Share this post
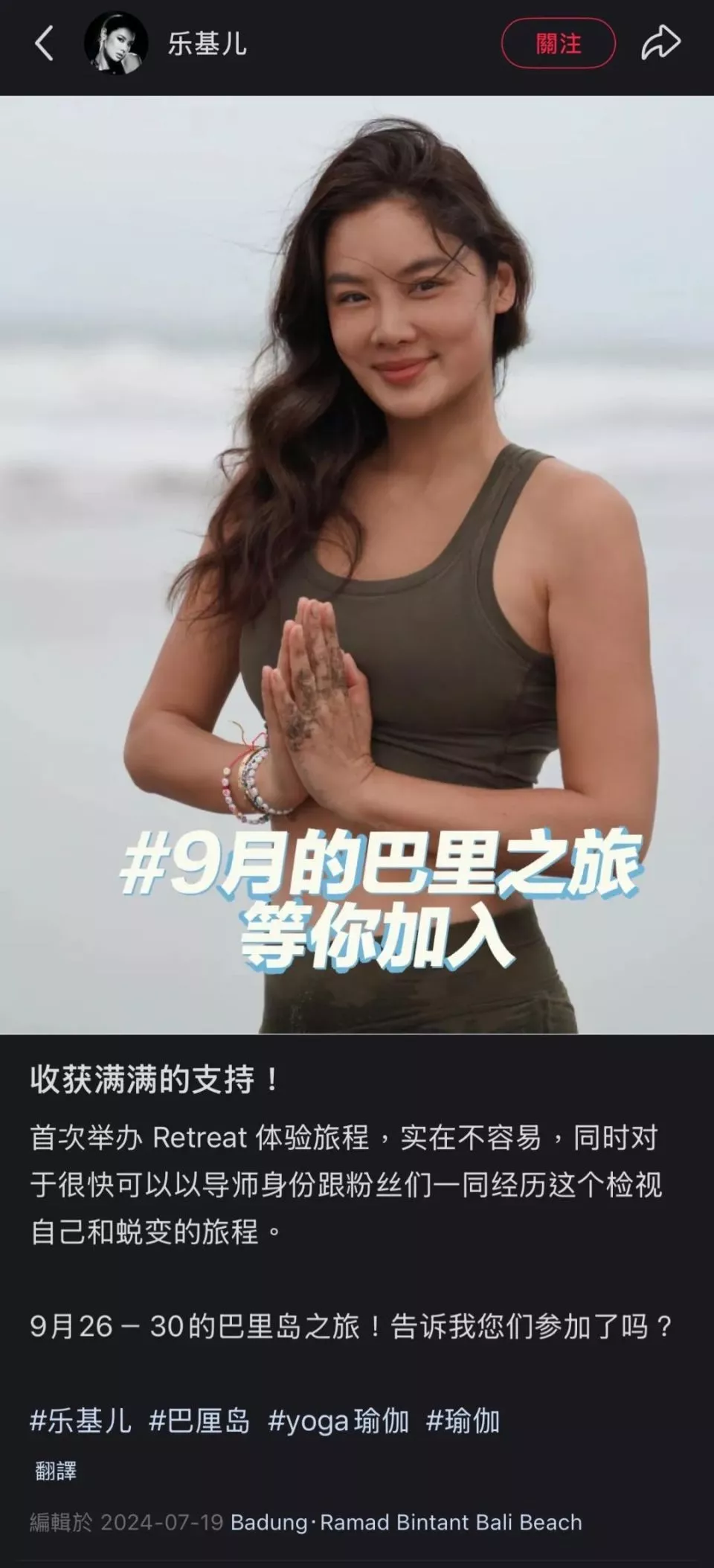This screenshot has width=714, height=1568. [660, 43]
